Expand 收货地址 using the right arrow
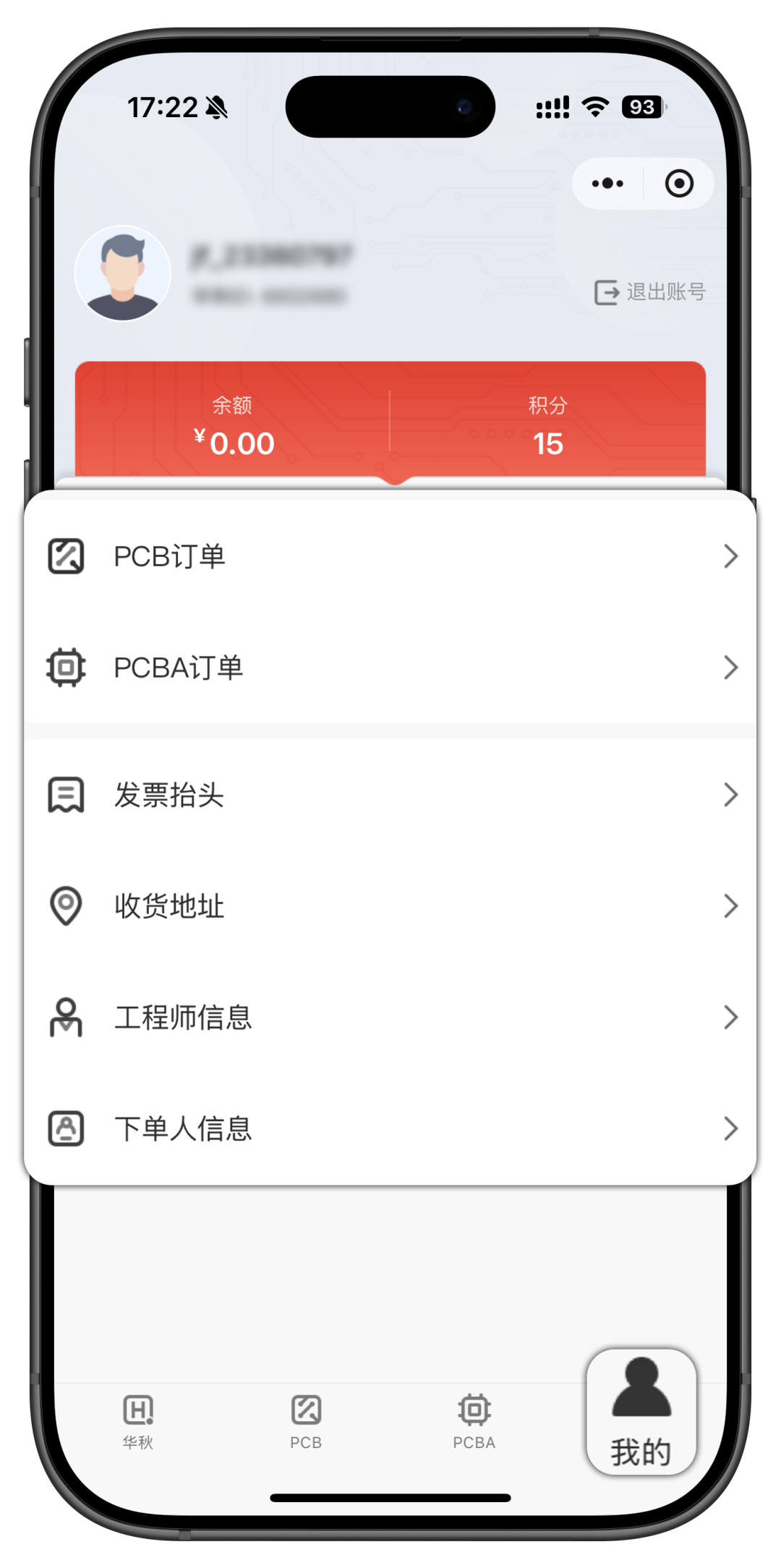This screenshot has height=1568, width=781. pyautogui.click(x=730, y=906)
